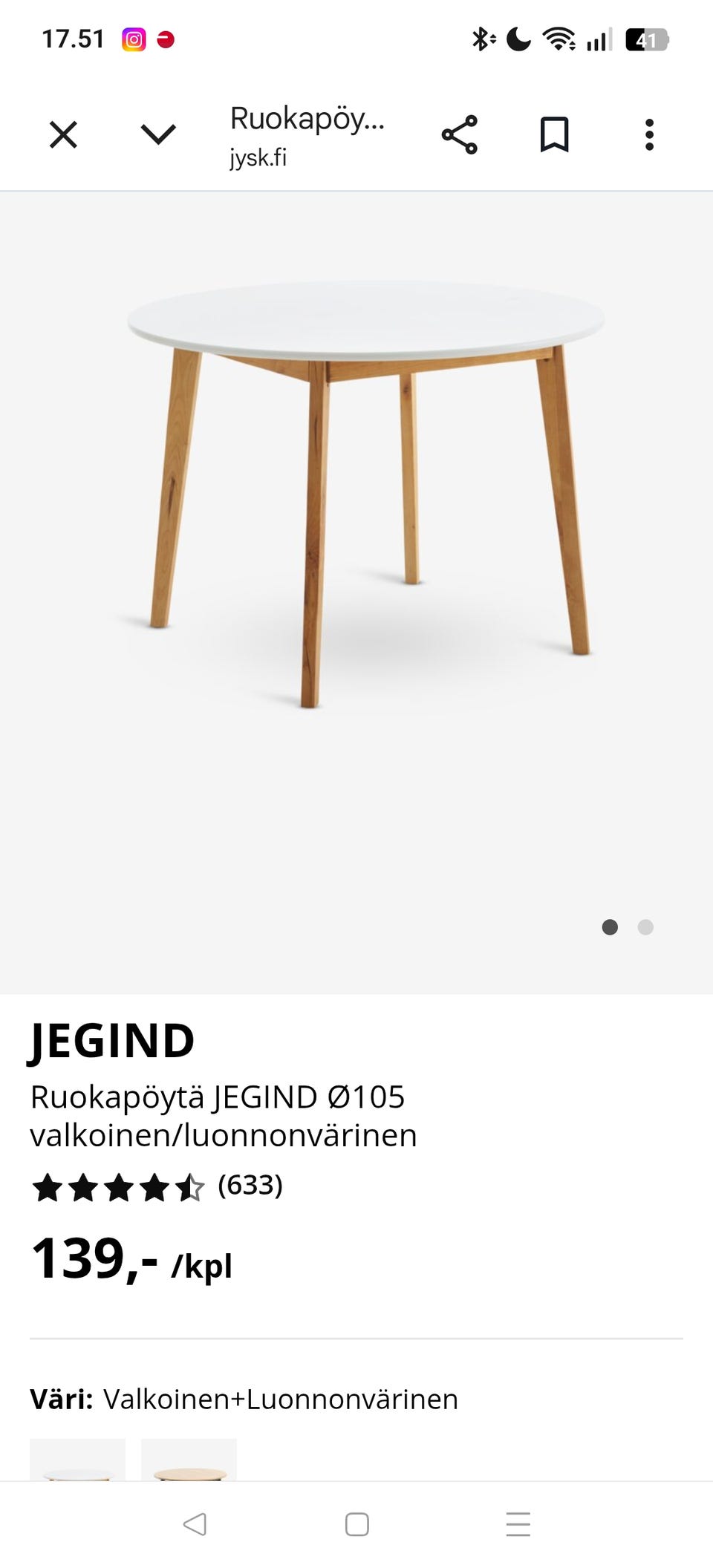The image size is (713, 1568).
Task: Close the browser tab with X
Action: click(63, 135)
